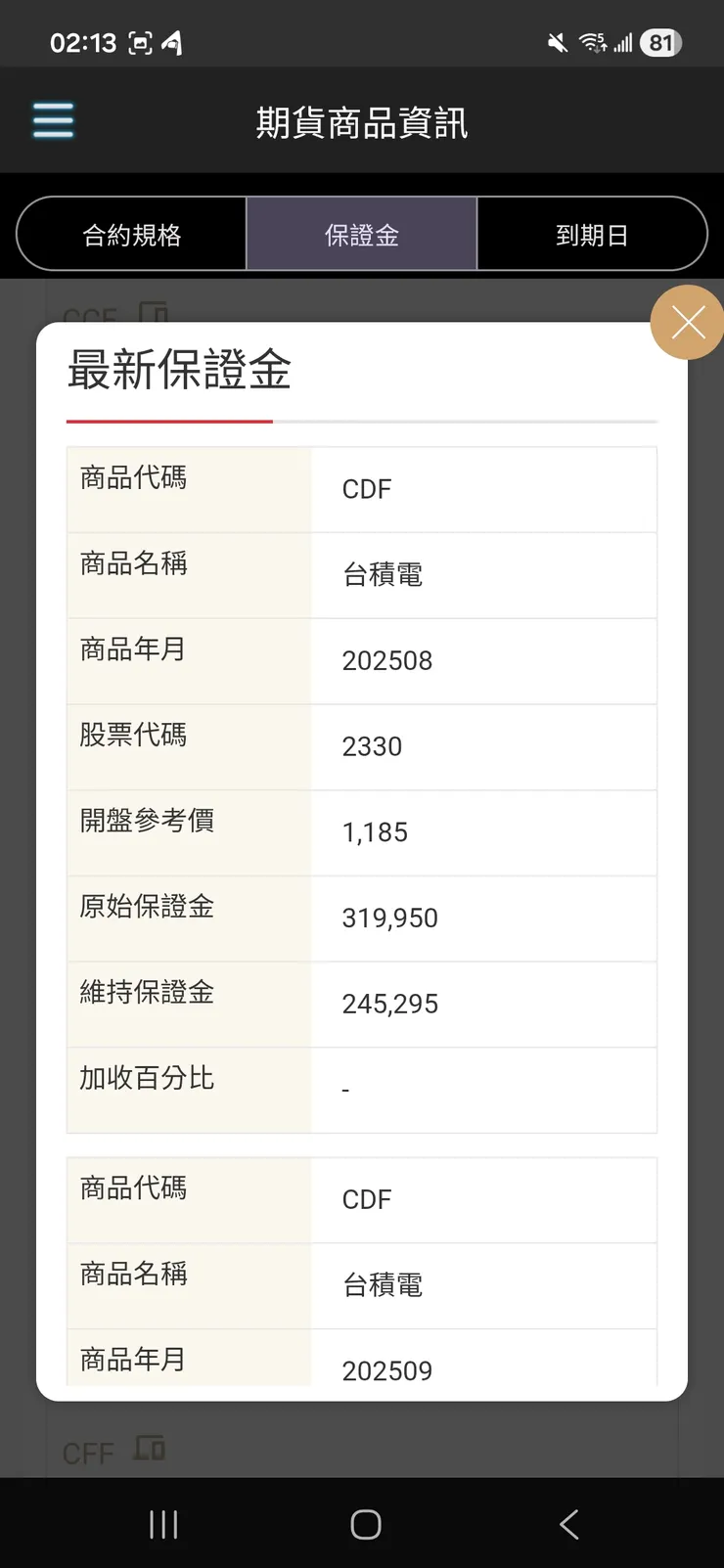Tap the back key in navigation bar
The height and width of the screenshot is (1568, 724).
568,1523
